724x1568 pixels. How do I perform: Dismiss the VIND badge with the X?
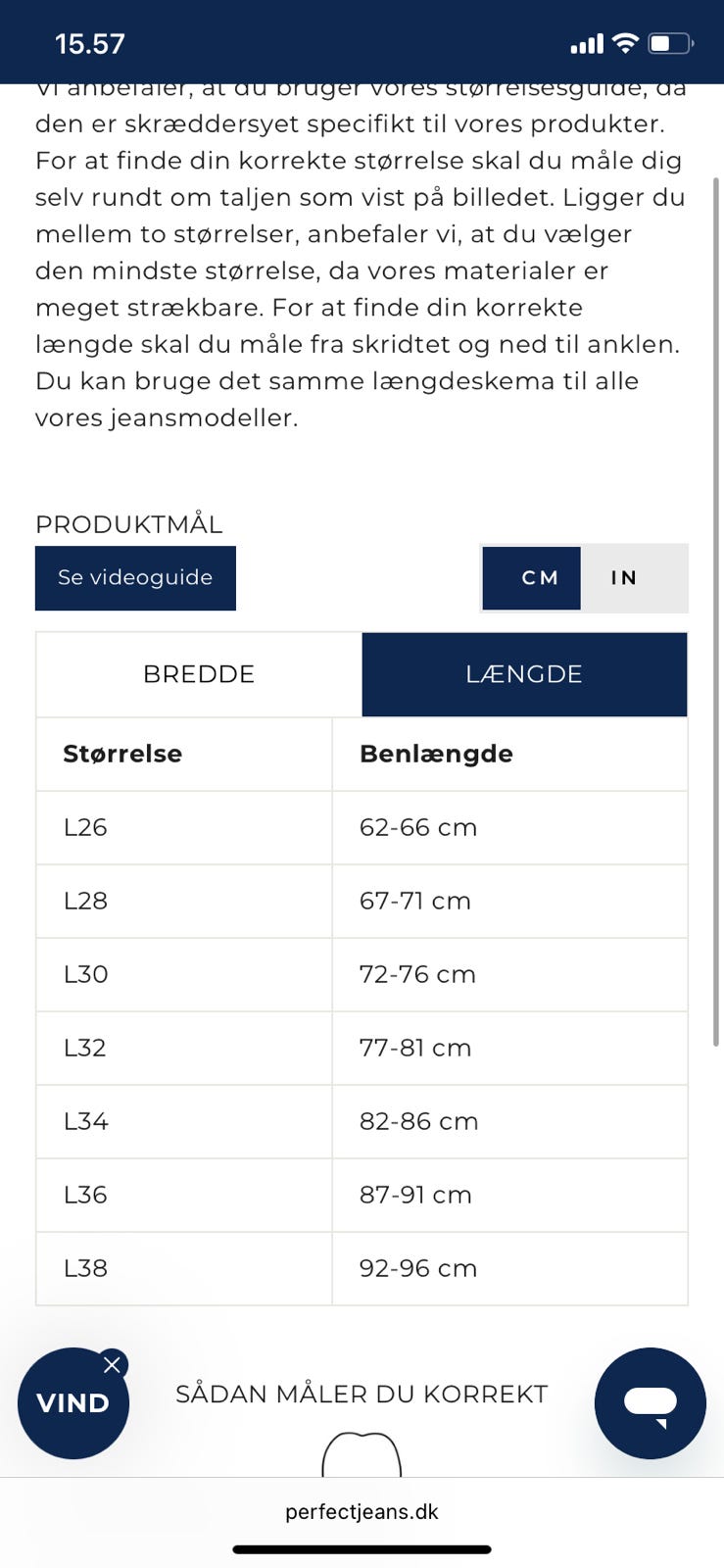[114, 1363]
